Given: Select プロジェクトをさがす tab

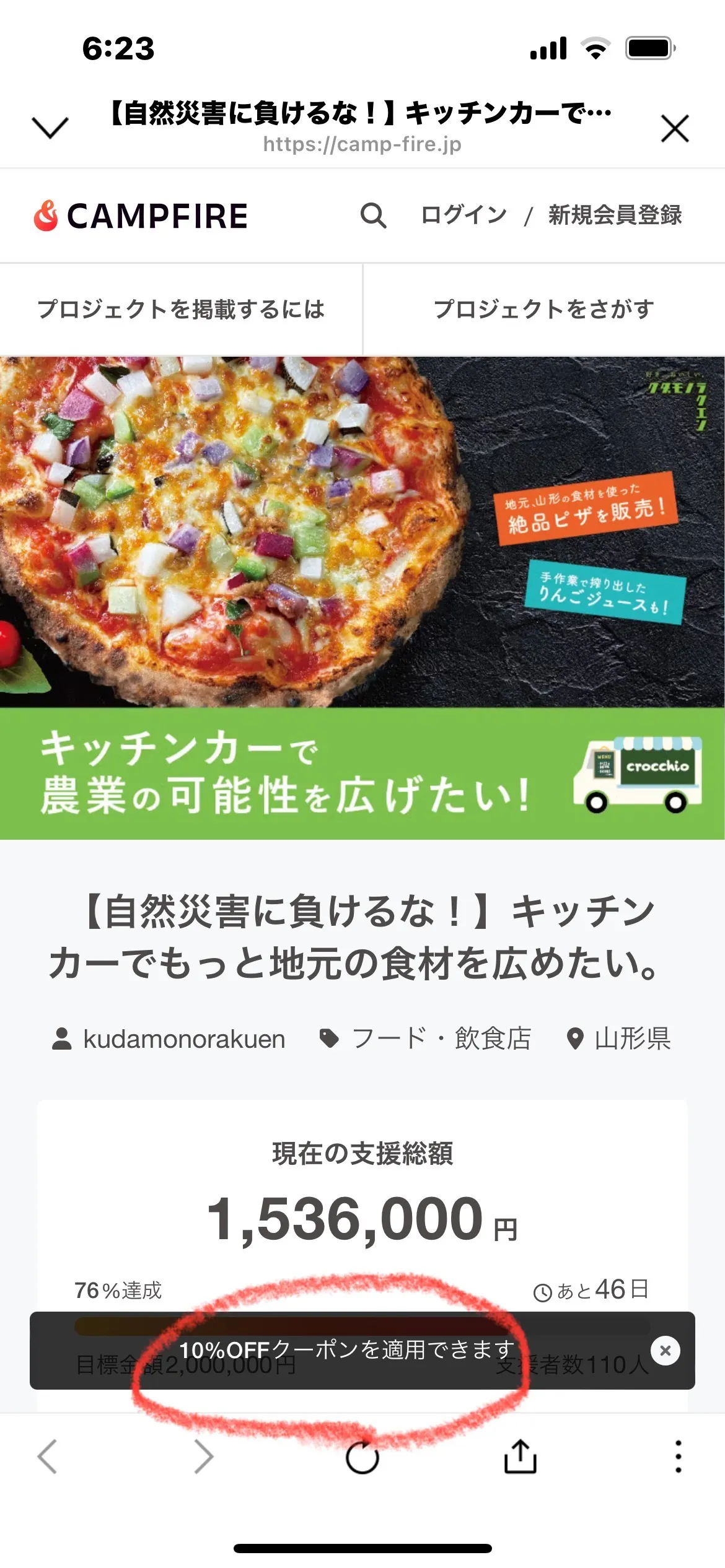Looking at the screenshot, I should pyautogui.click(x=543, y=309).
